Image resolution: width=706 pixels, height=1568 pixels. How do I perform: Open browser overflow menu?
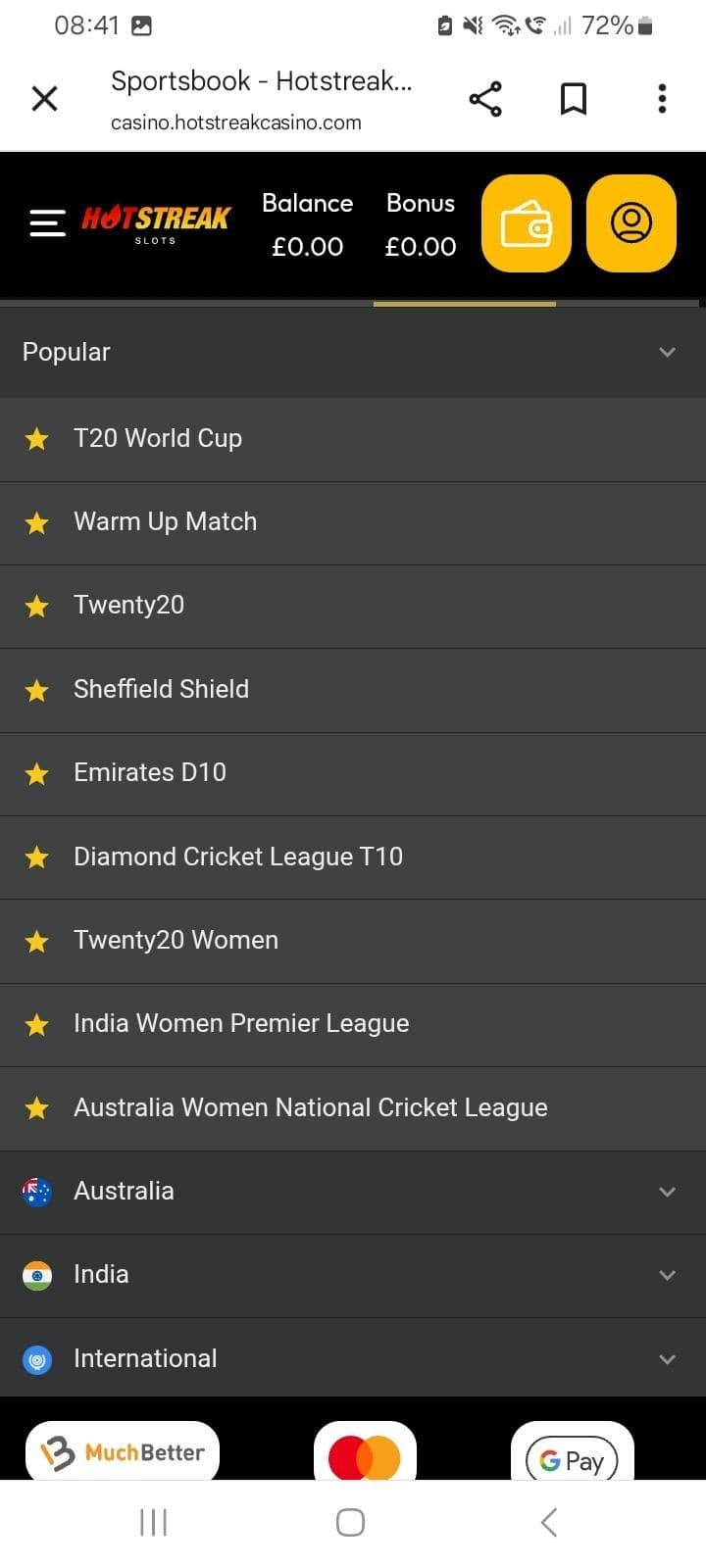click(662, 98)
